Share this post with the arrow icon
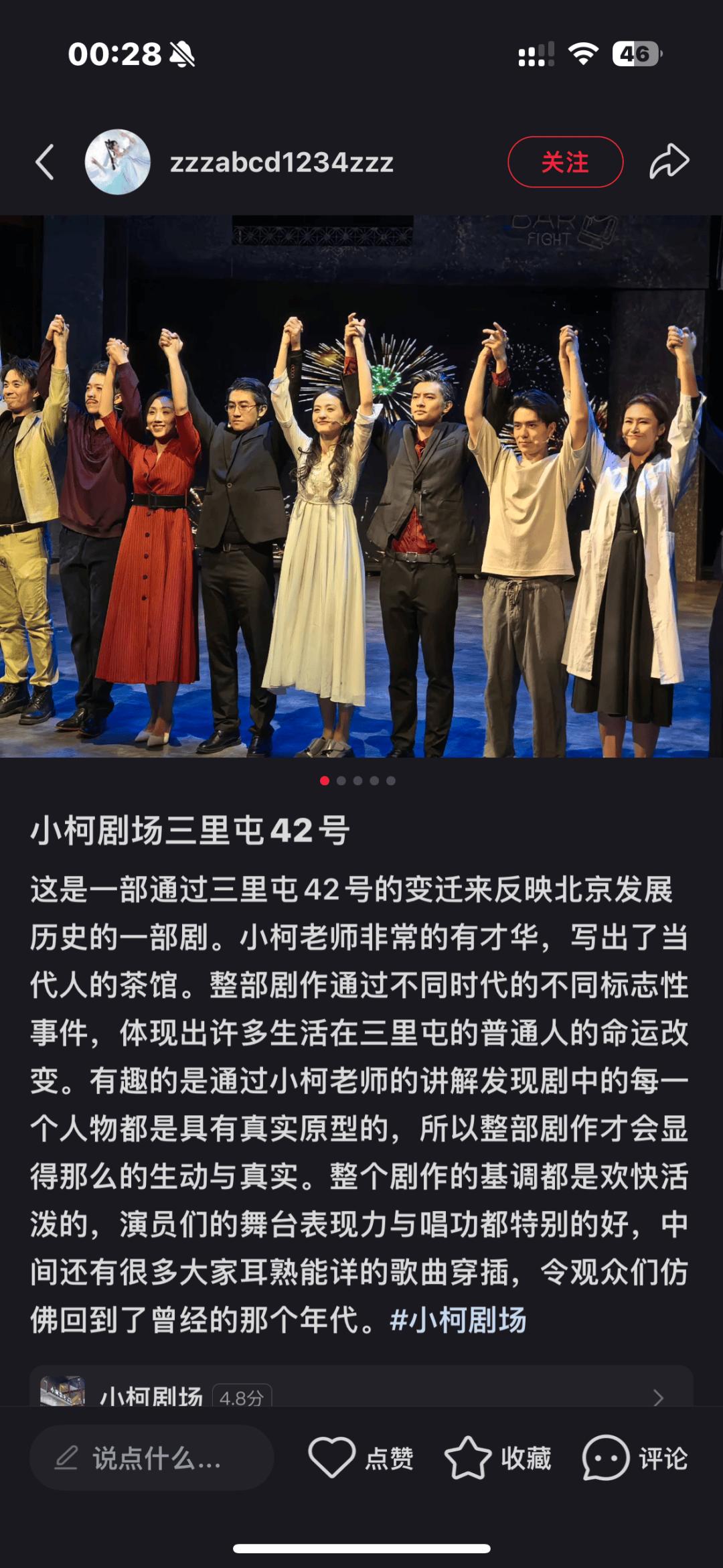 tap(669, 162)
